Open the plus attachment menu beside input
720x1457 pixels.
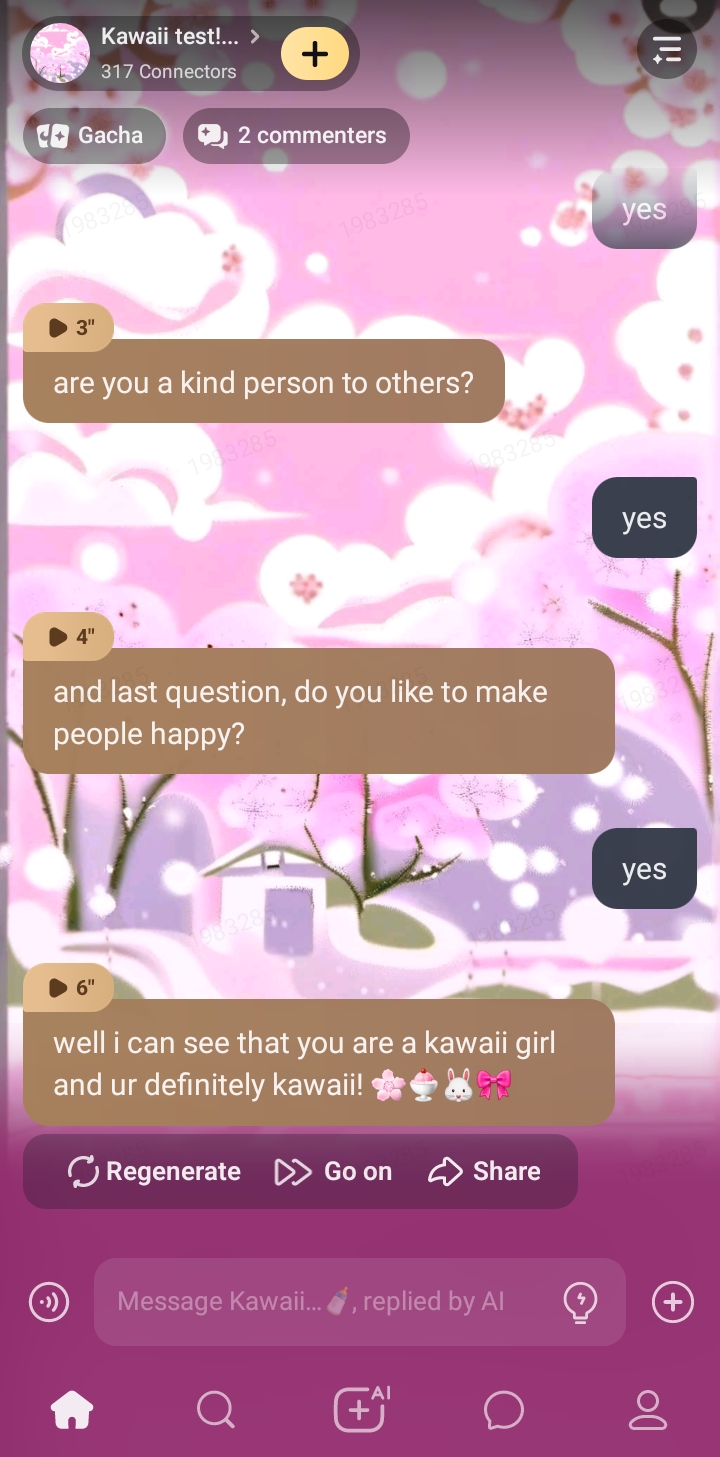pyautogui.click(x=672, y=1302)
